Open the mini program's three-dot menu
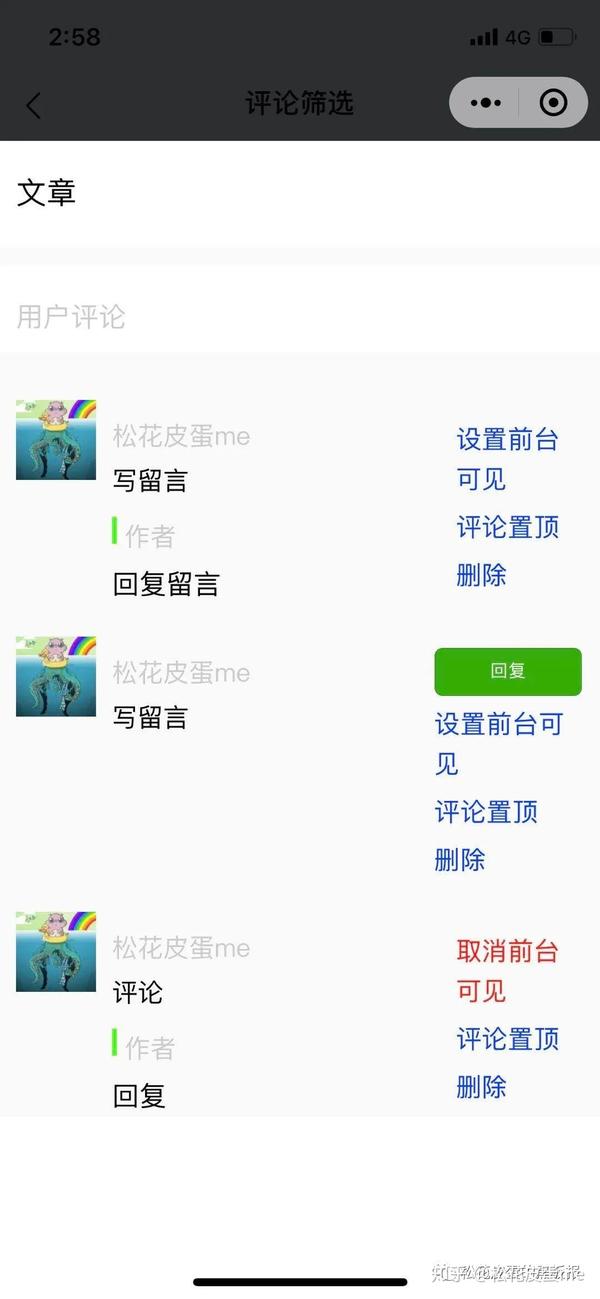The image size is (600, 1299). pos(485,103)
